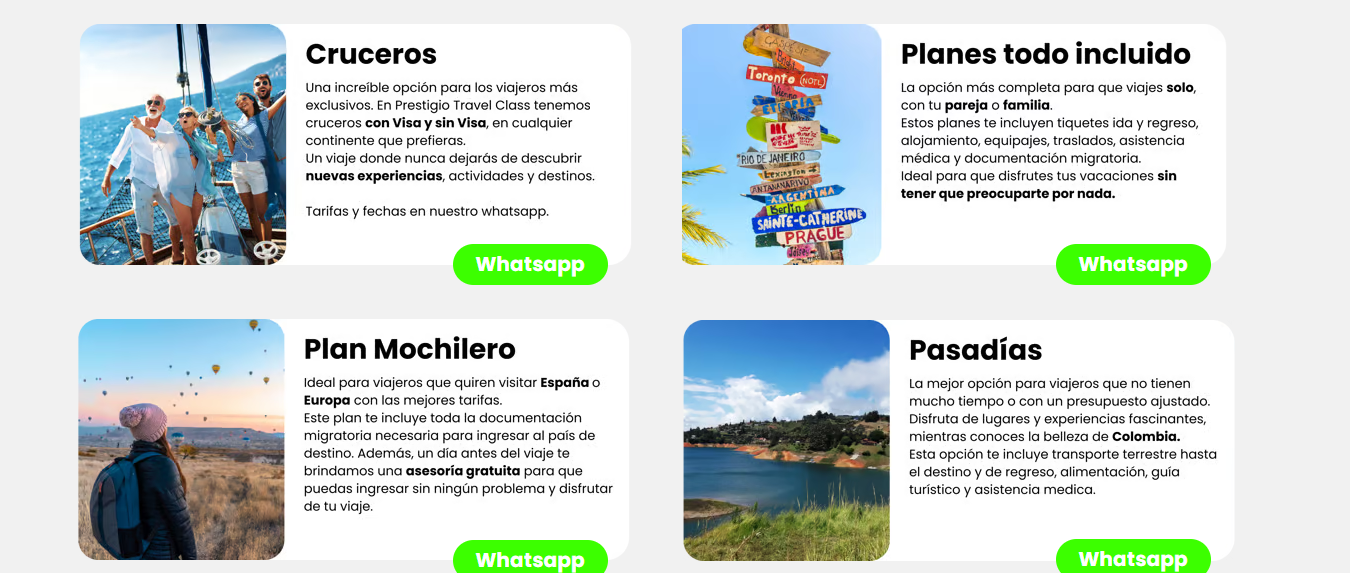This screenshot has width=1350, height=573.
Task: Ask about Pasadías on Whatsapp
Action: pos(1133,558)
